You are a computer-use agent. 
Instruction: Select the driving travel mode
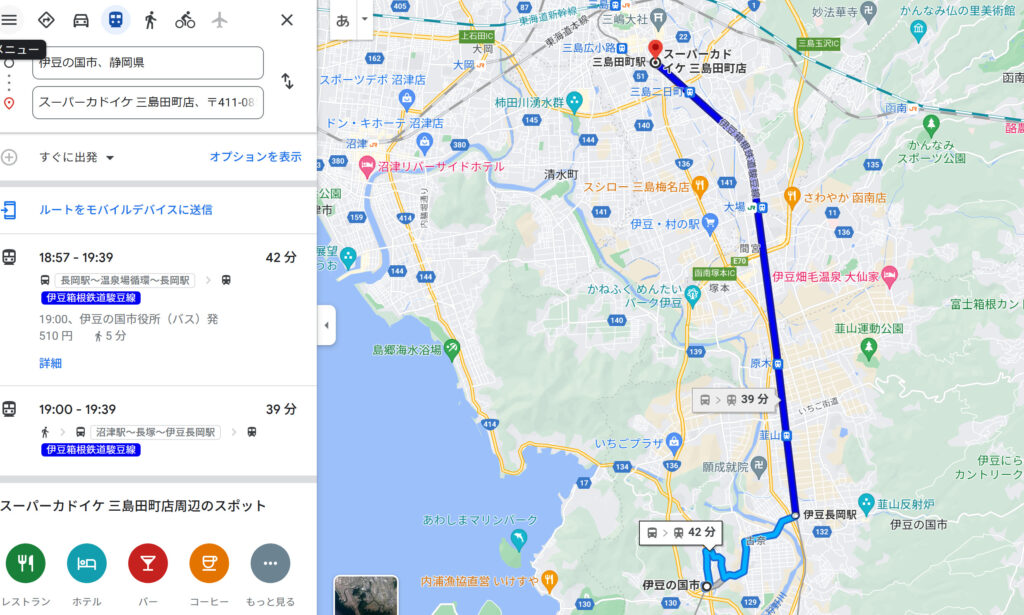[x=81, y=20]
